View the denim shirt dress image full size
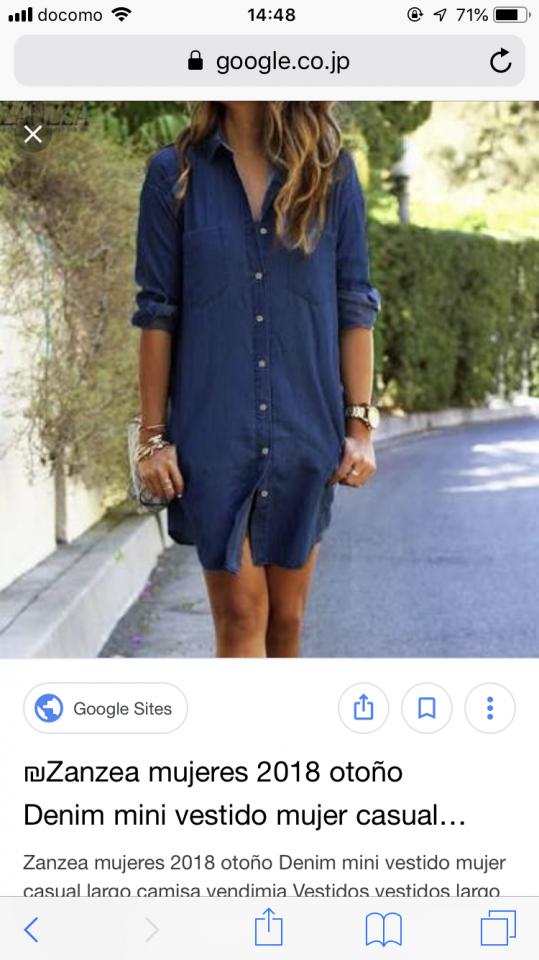 click(x=270, y=379)
